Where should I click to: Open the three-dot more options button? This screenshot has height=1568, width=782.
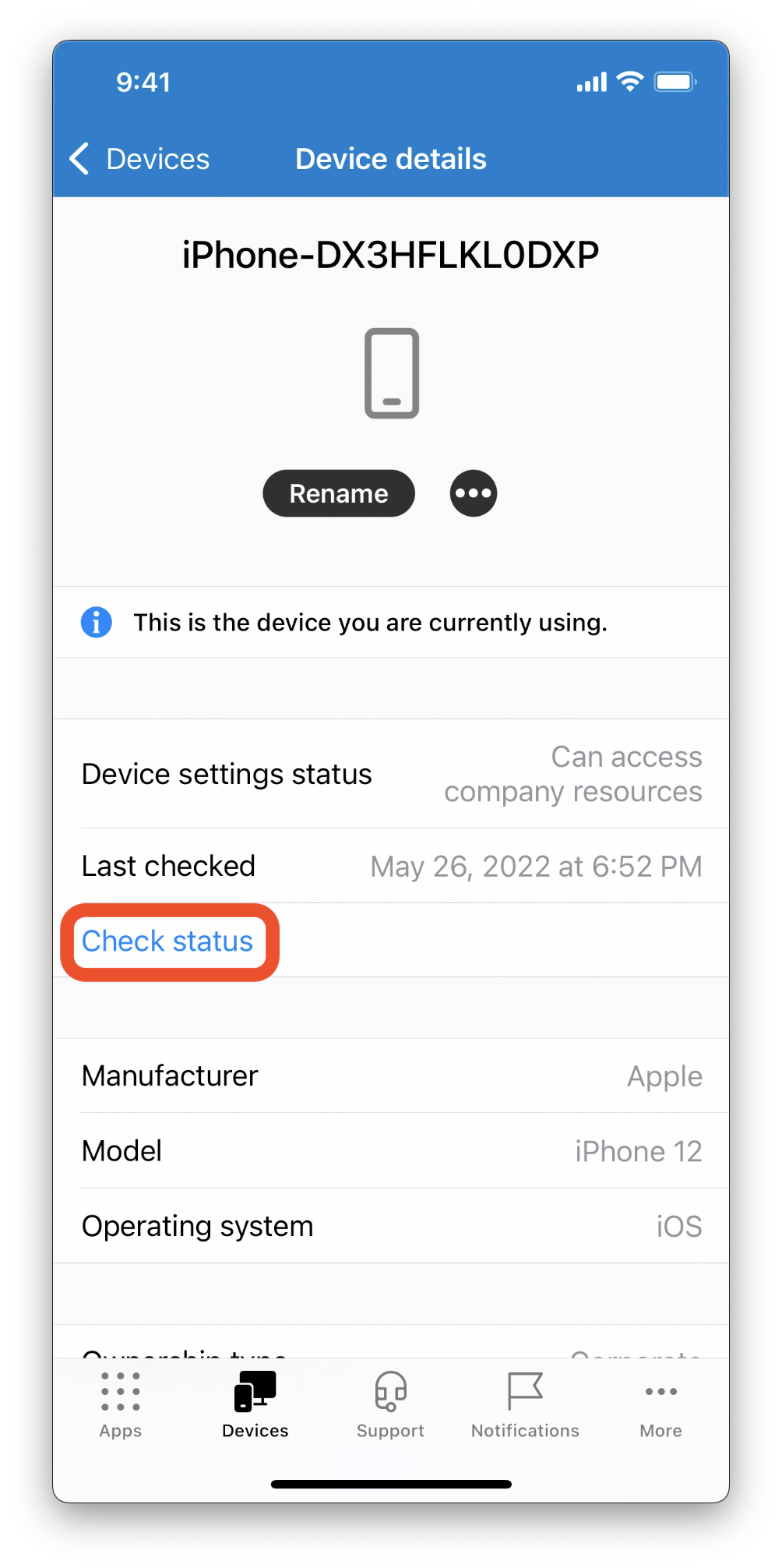click(474, 493)
